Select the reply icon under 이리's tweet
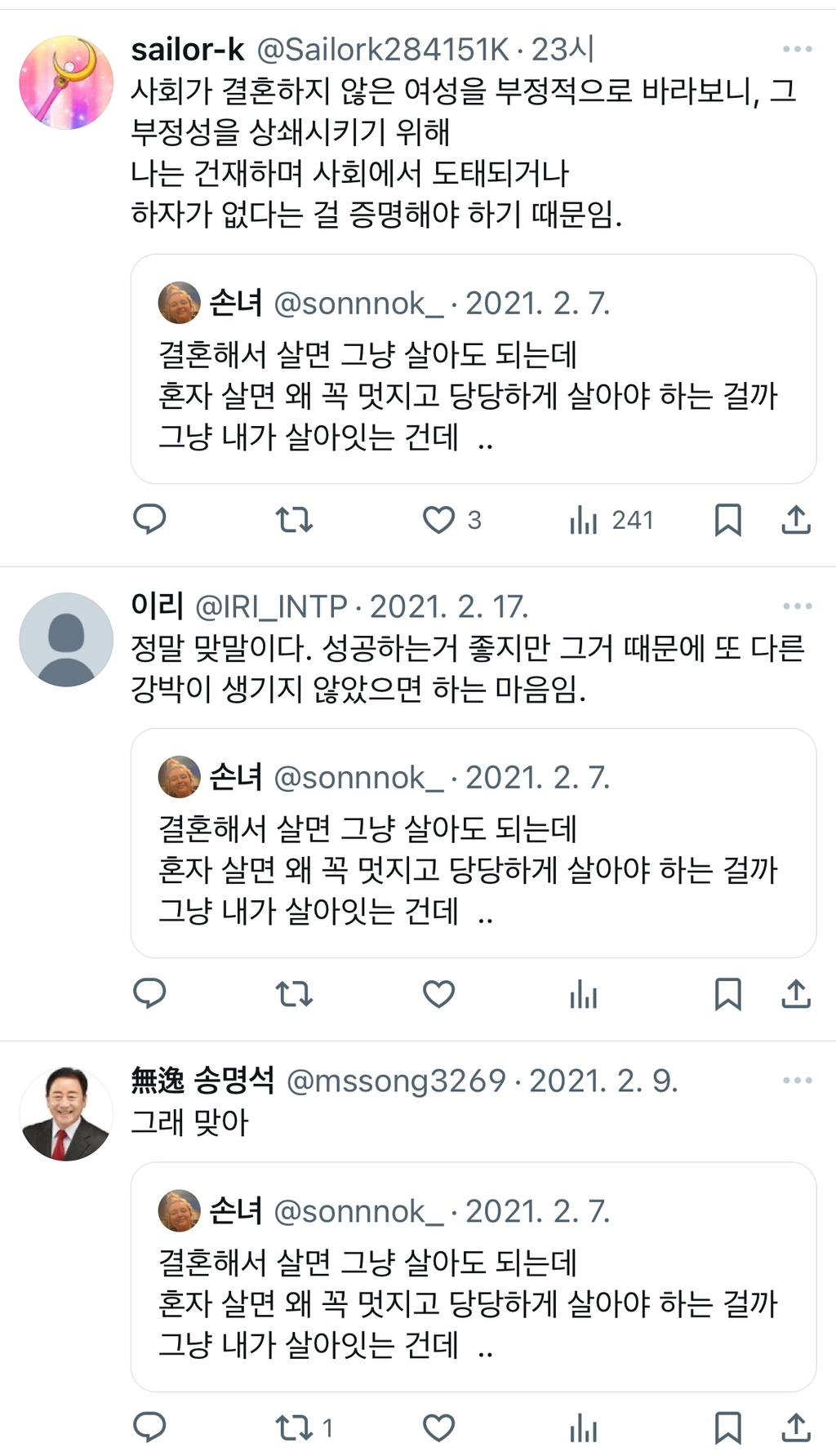This screenshot has height=1456, width=836. (149, 994)
